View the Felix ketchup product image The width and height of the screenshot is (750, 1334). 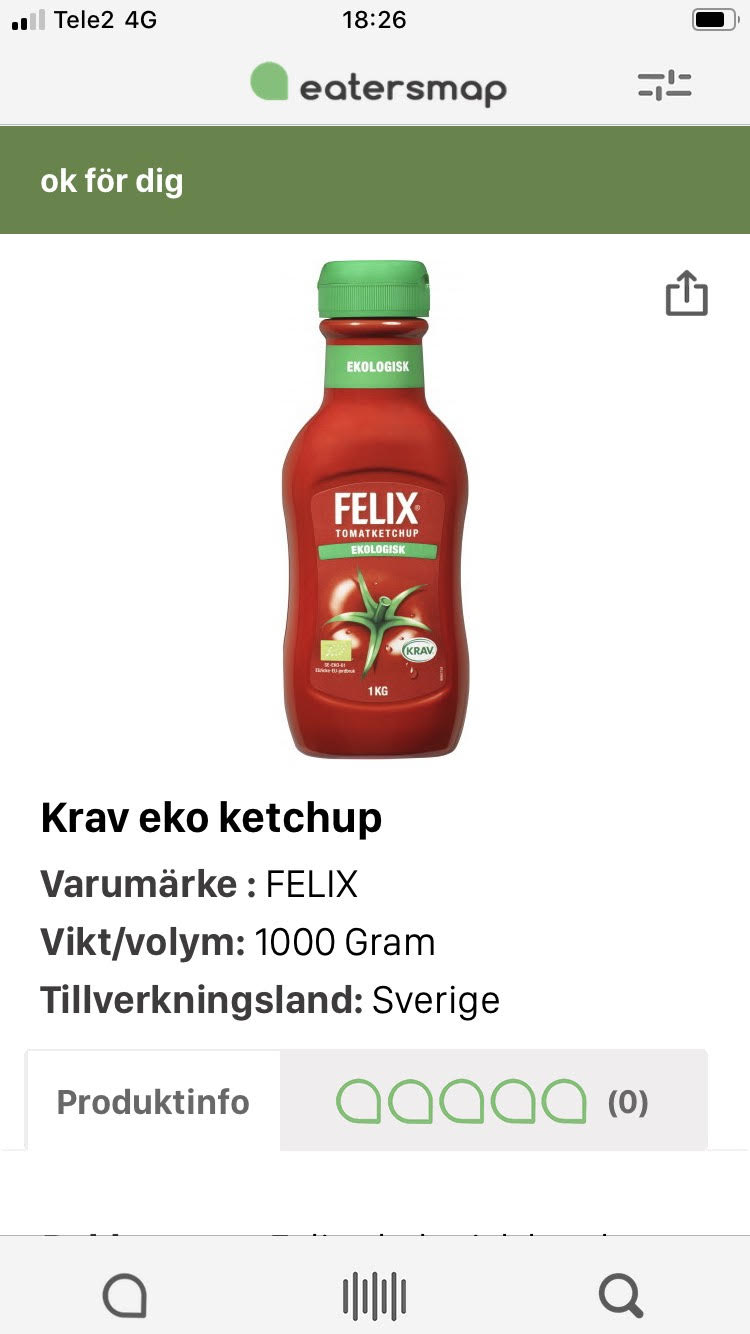click(374, 508)
